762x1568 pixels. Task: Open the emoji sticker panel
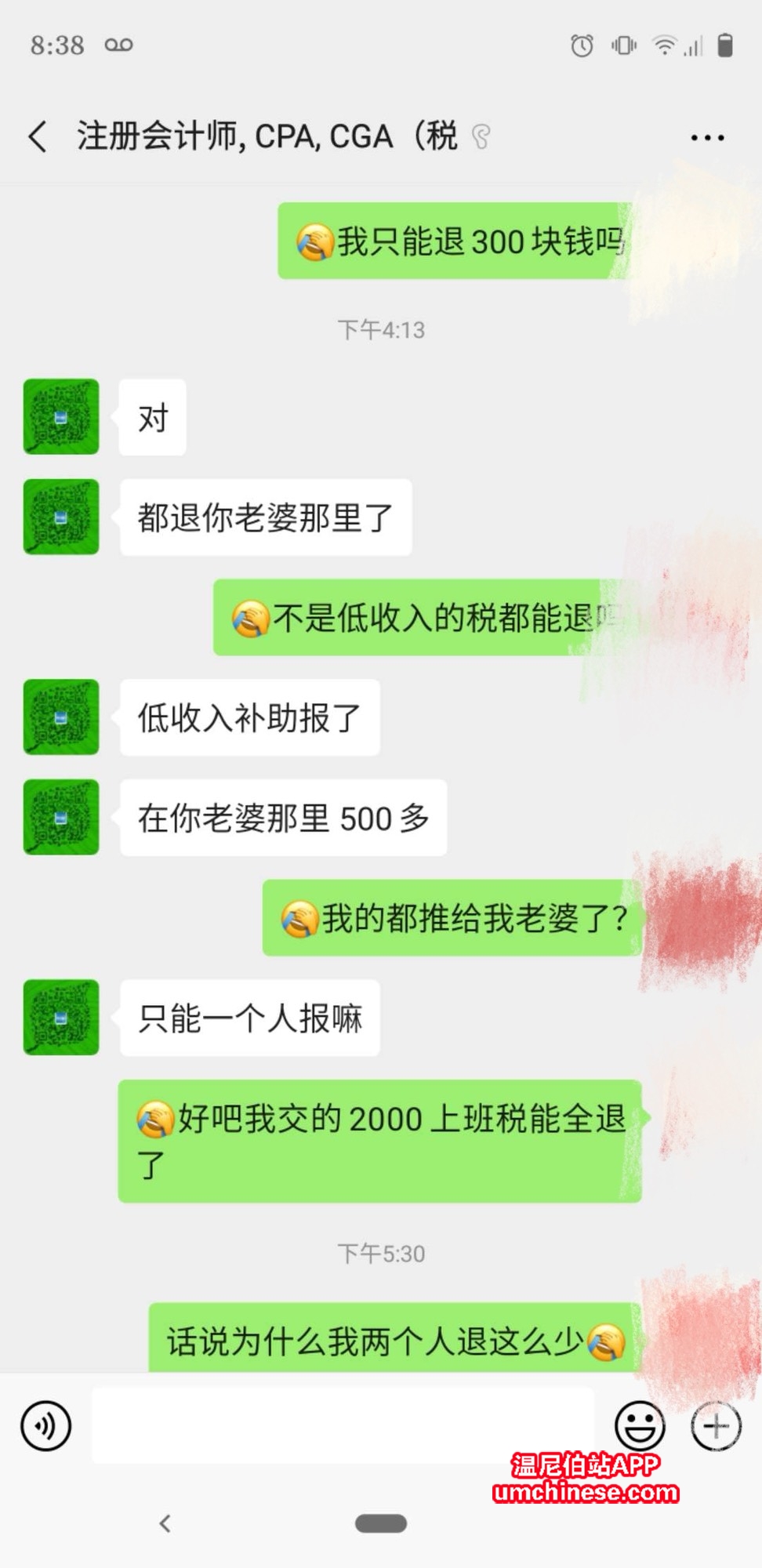point(640,1426)
